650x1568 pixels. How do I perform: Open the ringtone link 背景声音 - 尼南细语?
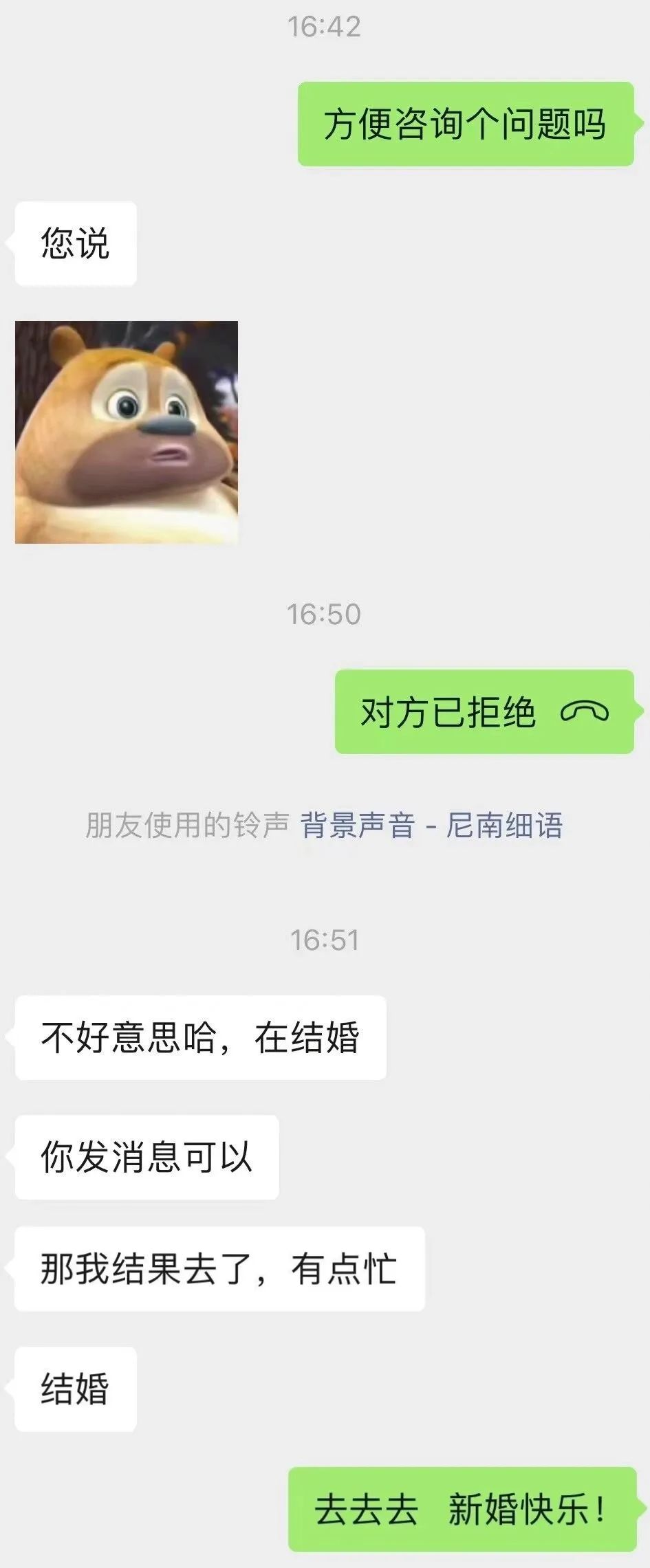click(431, 826)
